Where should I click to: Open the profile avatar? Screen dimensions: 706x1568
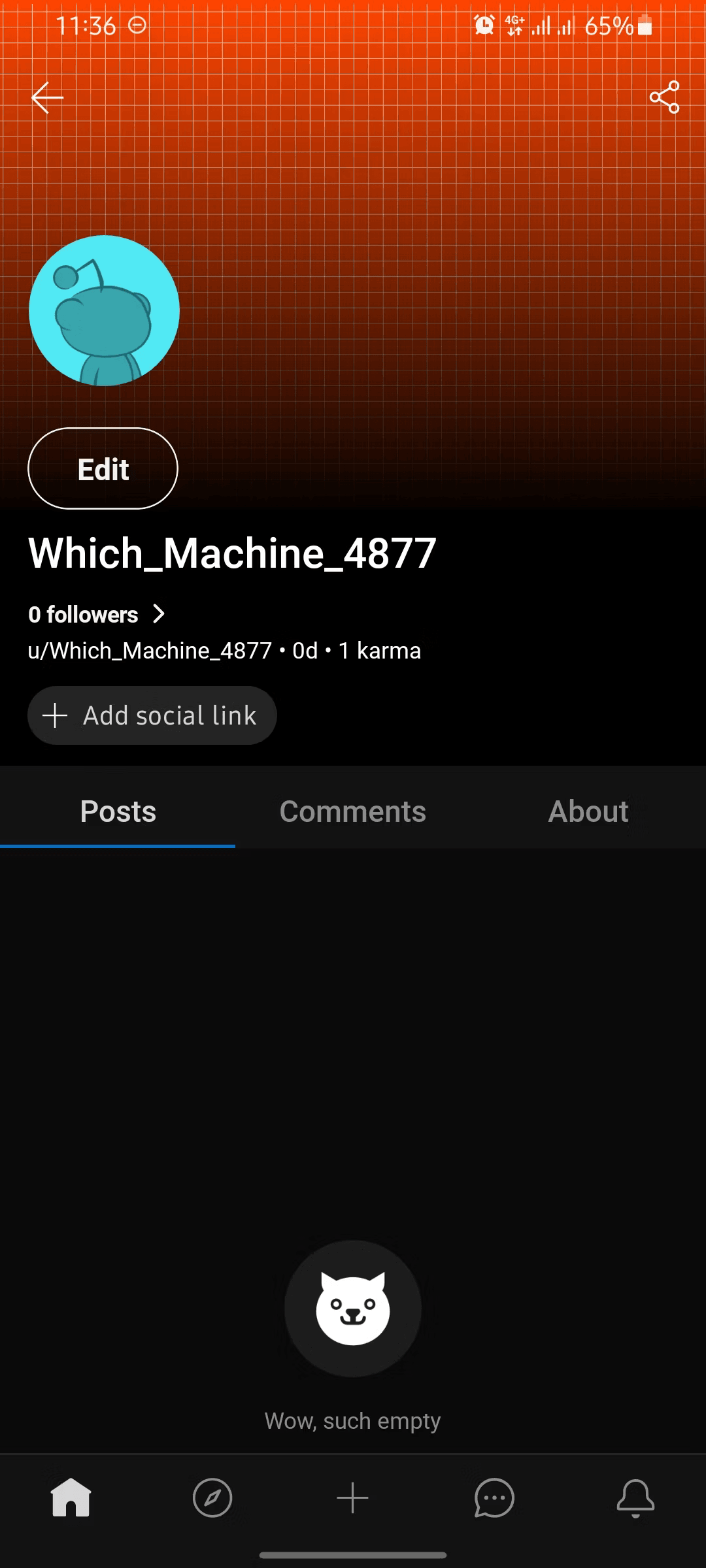104,310
